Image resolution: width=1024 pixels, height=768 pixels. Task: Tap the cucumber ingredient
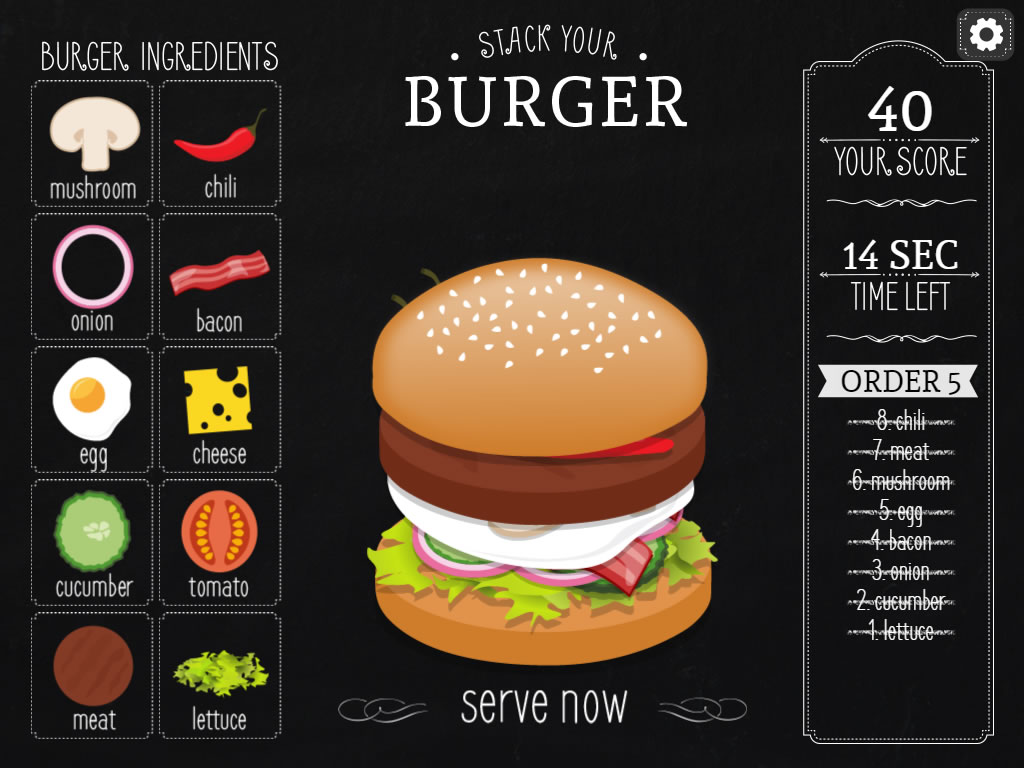[92, 542]
